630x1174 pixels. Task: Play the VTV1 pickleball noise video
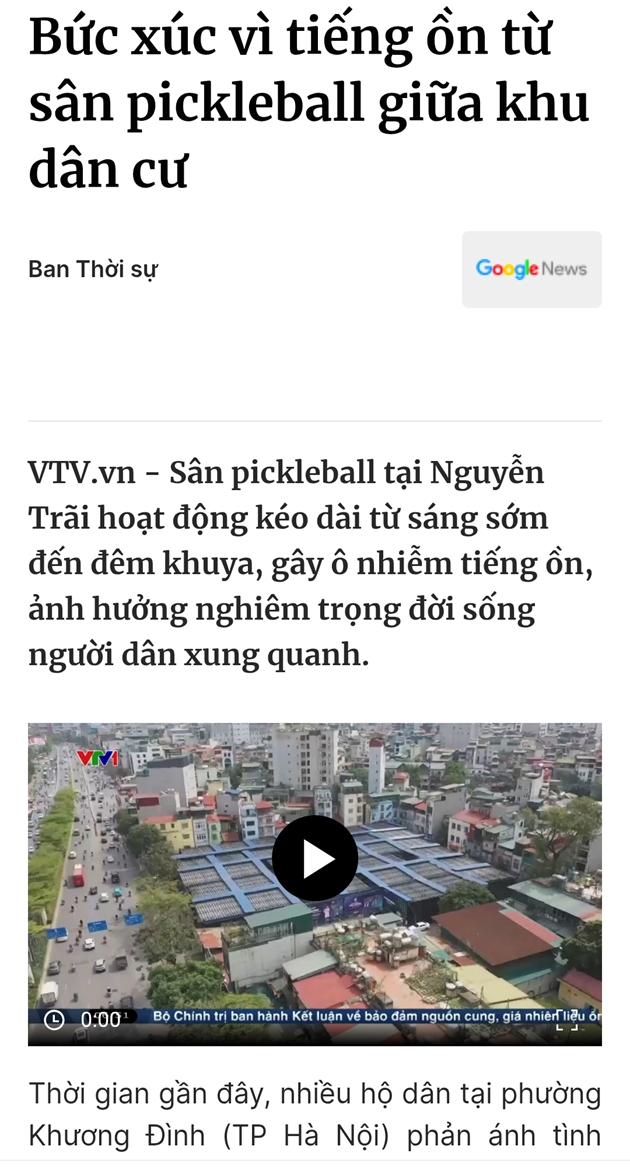[315, 858]
